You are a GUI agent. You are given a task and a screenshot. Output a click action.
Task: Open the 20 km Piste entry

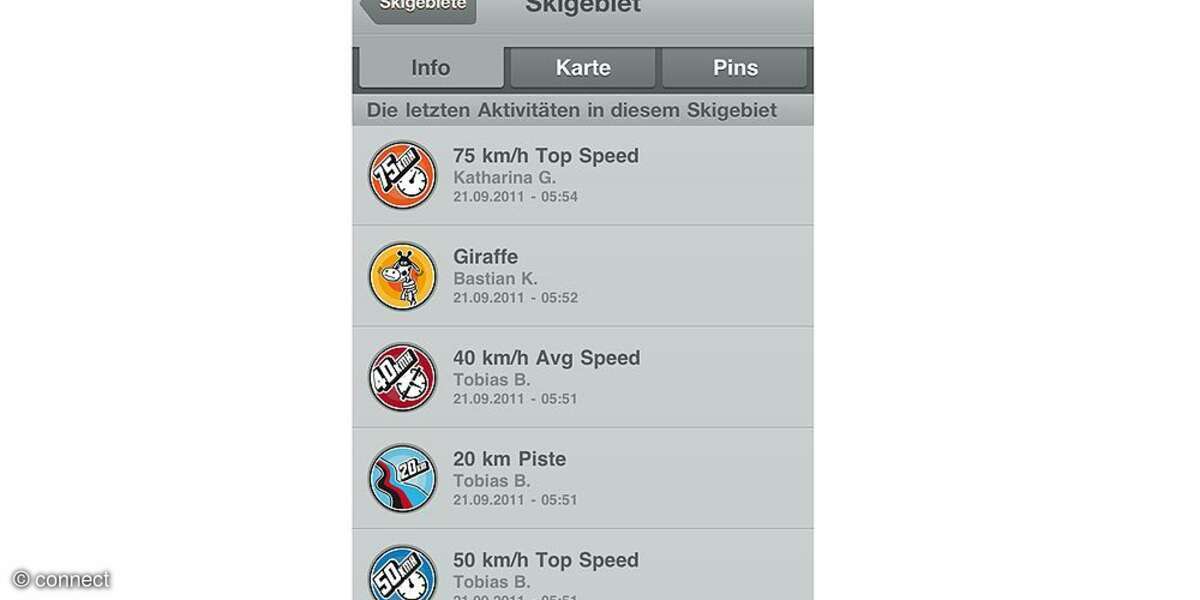pyautogui.click(x=583, y=478)
